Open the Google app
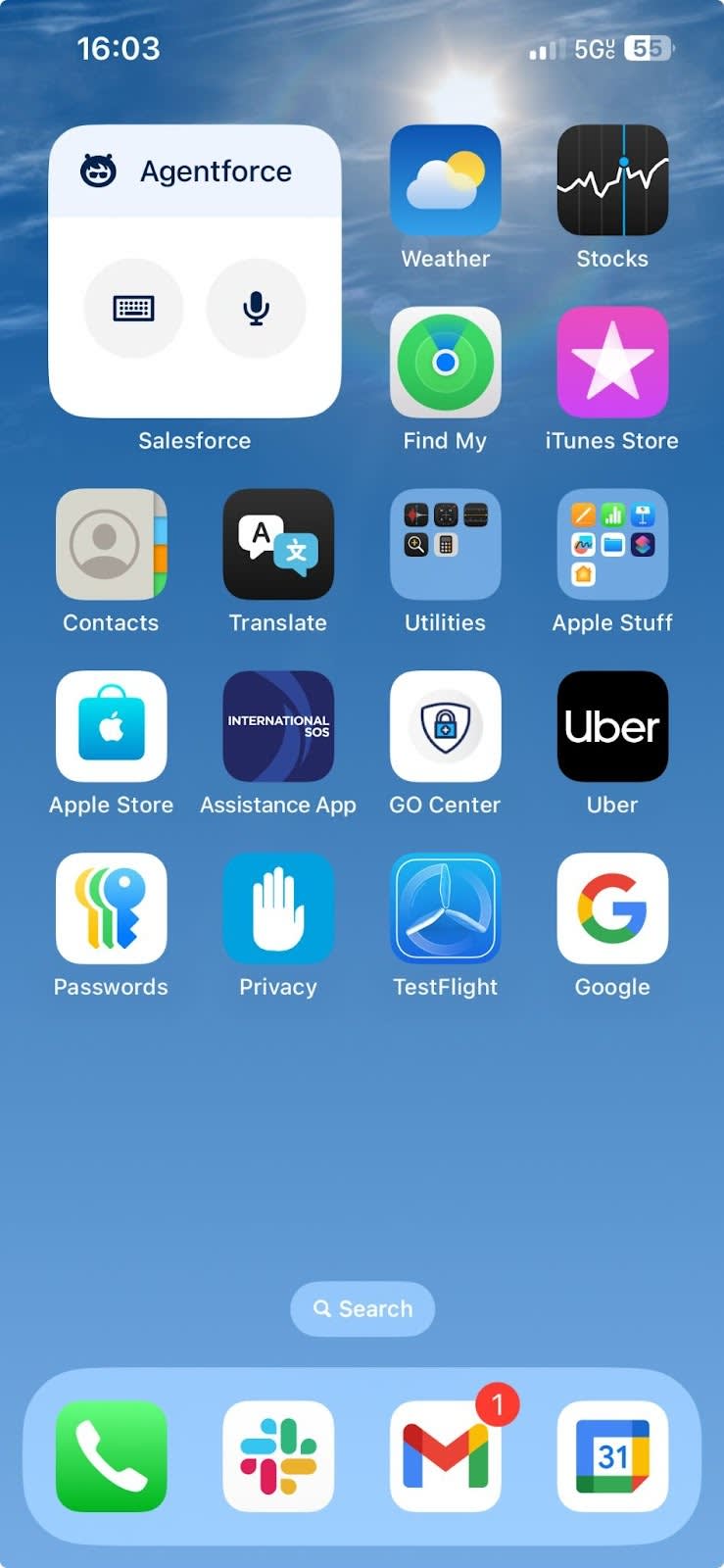The image size is (724, 1568). click(612, 909)
